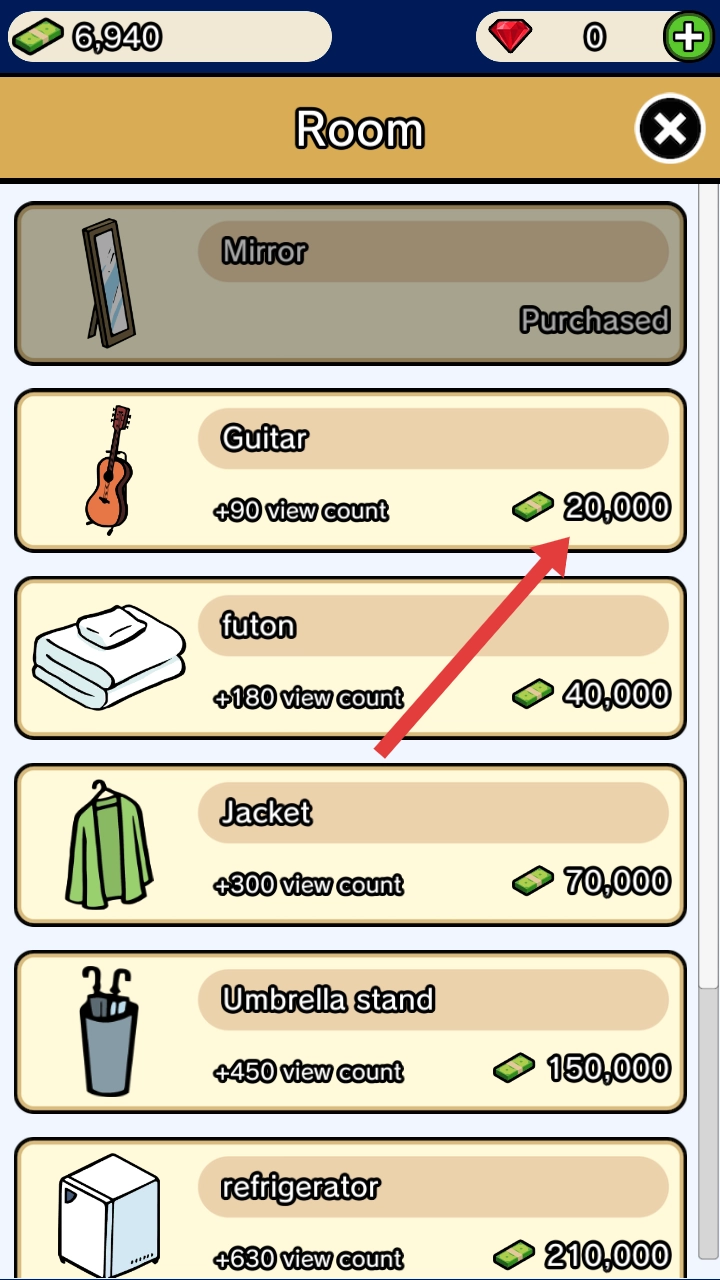Close the Room shop window
The width and height of the screenshot is (720, 1280).
pyautogui.click(x=670, y=129)
